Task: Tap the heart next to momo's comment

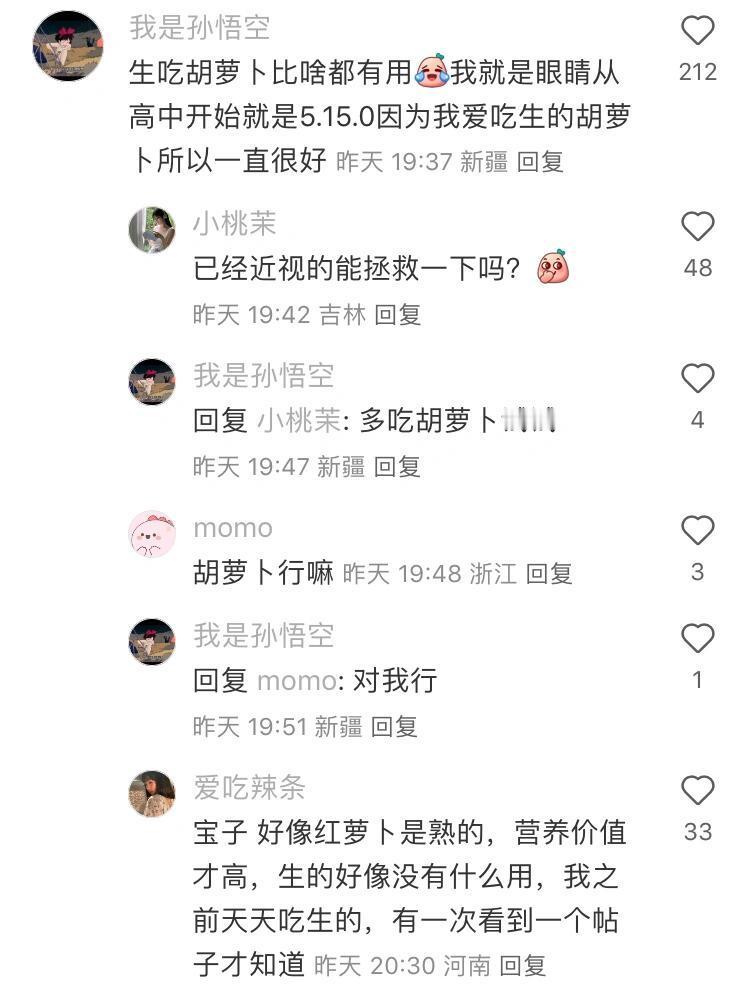Action: (700, 531)
